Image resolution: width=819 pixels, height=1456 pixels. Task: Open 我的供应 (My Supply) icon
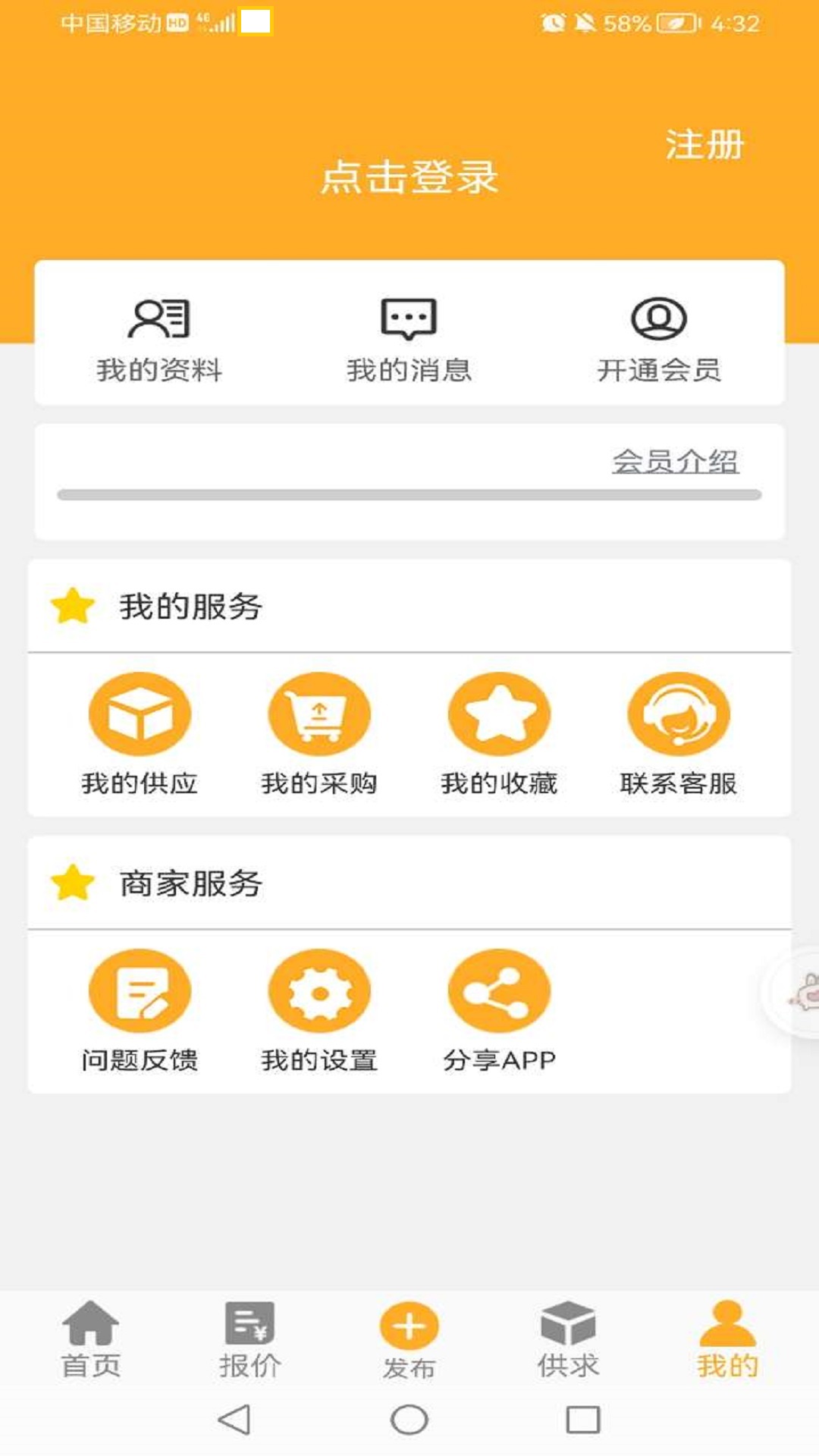[x=140, y=713]
